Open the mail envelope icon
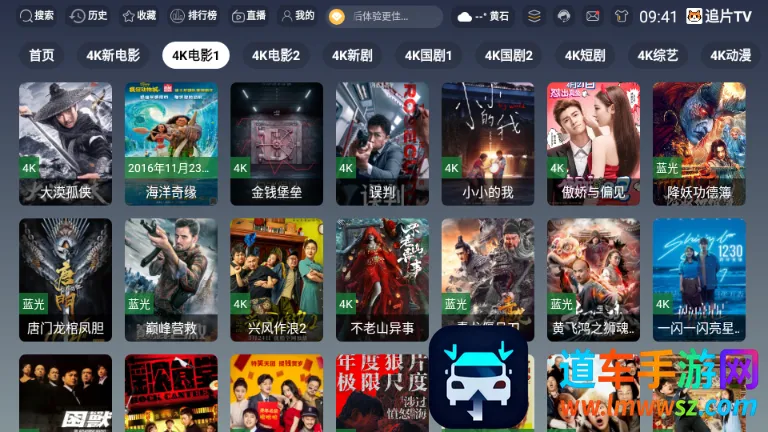Image resolution: width=768 pixels, height=432 pixels. (x=593, y=16)
